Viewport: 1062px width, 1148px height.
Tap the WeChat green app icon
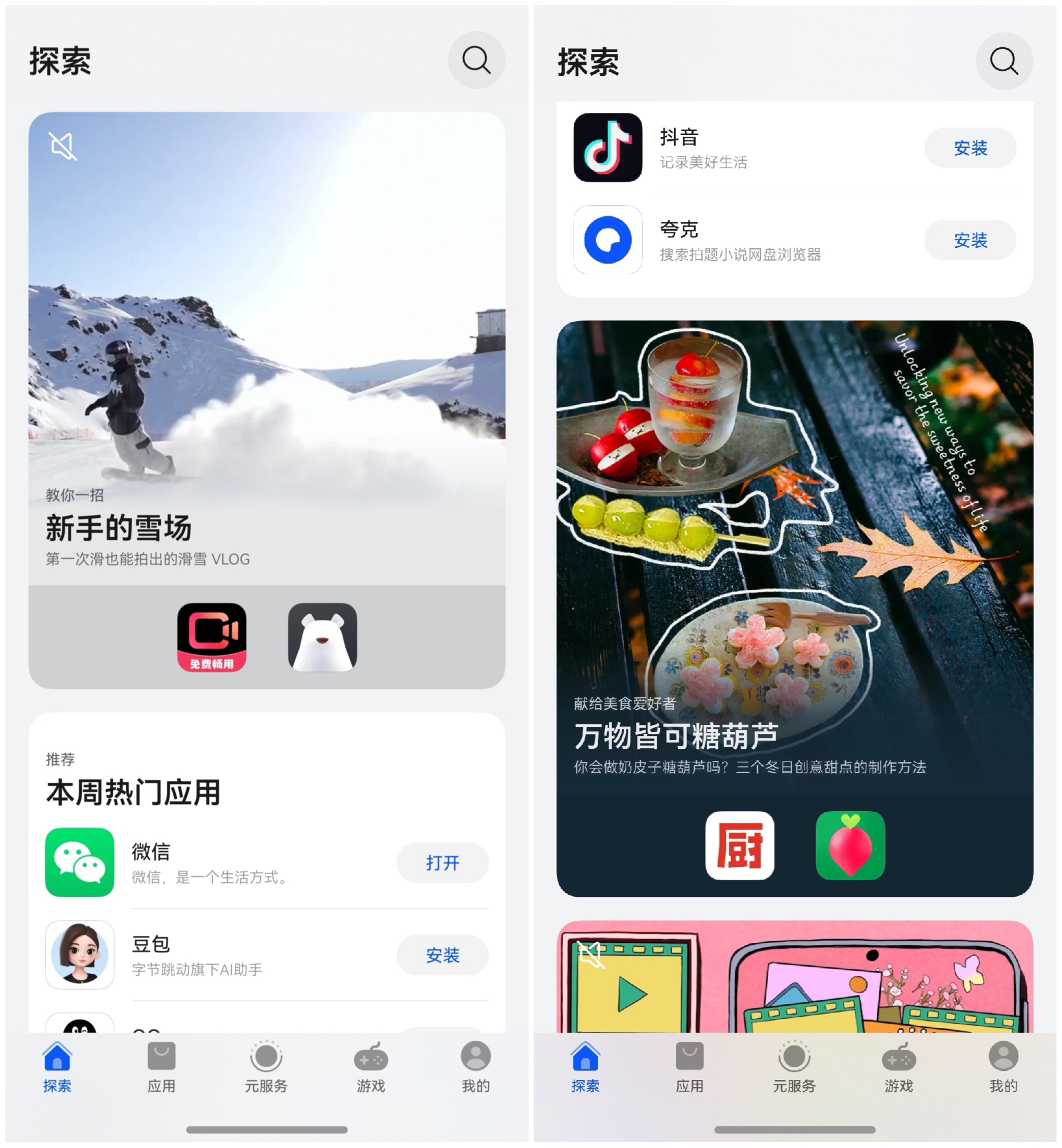(80, 863)
